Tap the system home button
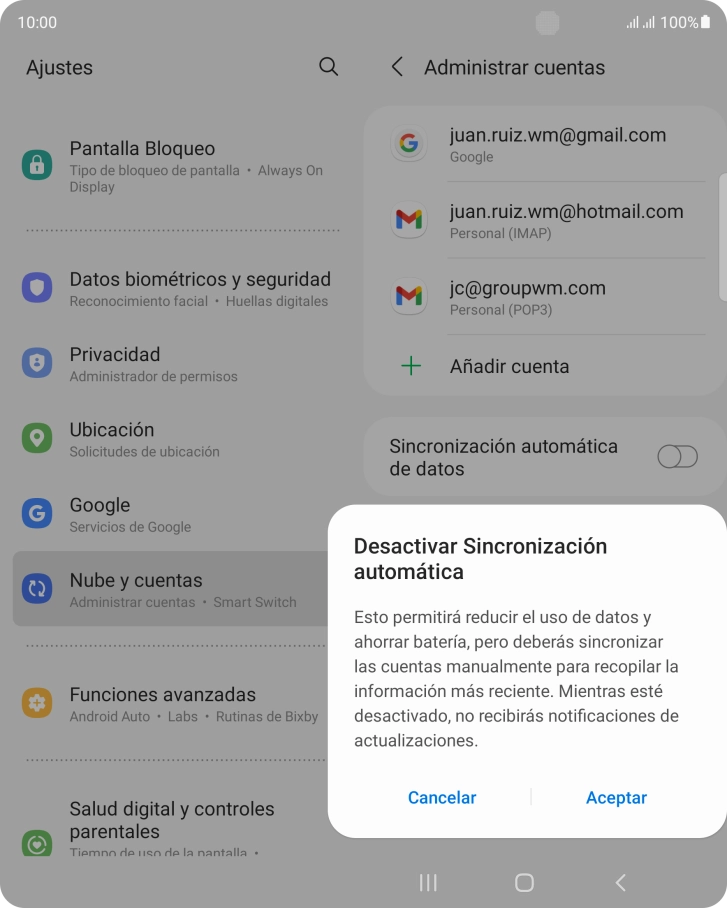The width and height of the screenshot is (727, 908). (524, 882)
